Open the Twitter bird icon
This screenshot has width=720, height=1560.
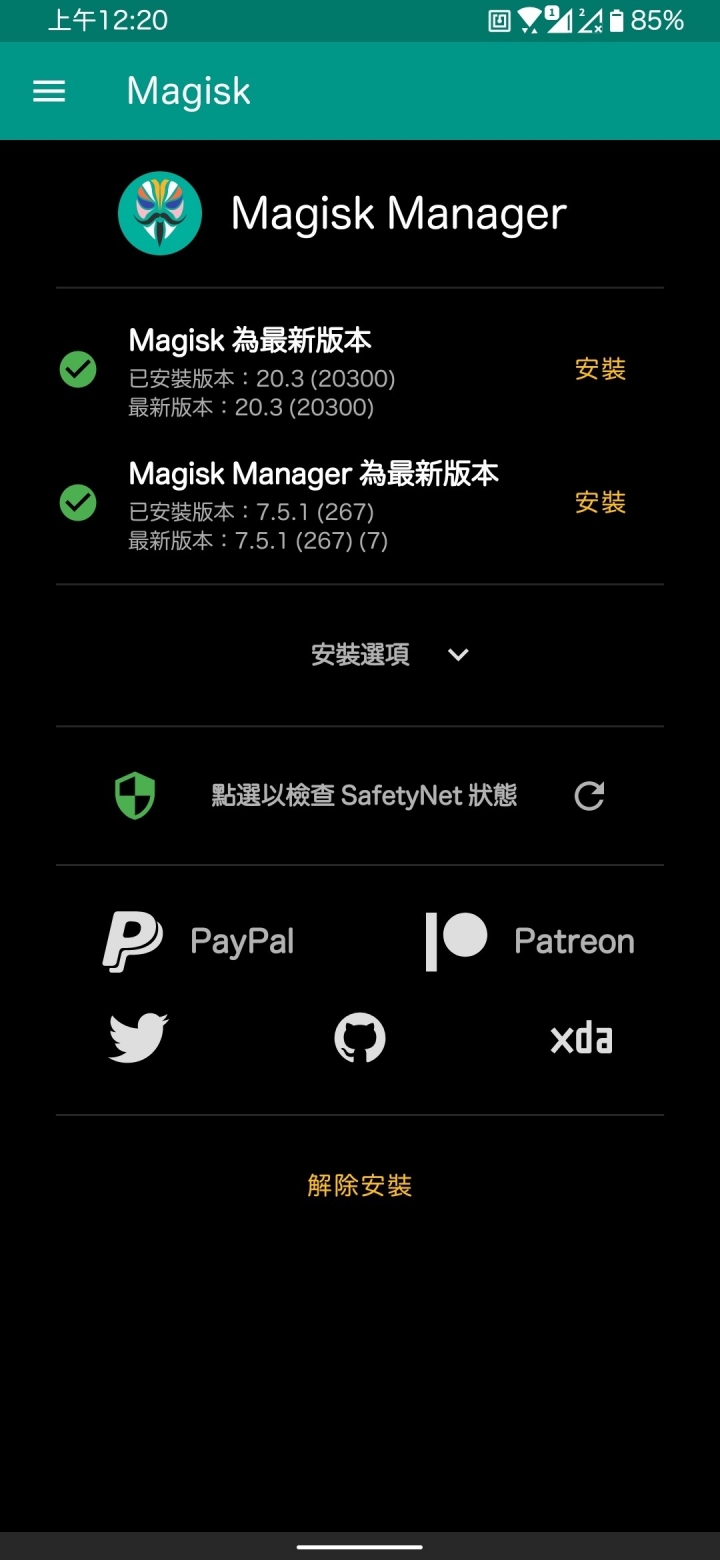click(138, 1038)
